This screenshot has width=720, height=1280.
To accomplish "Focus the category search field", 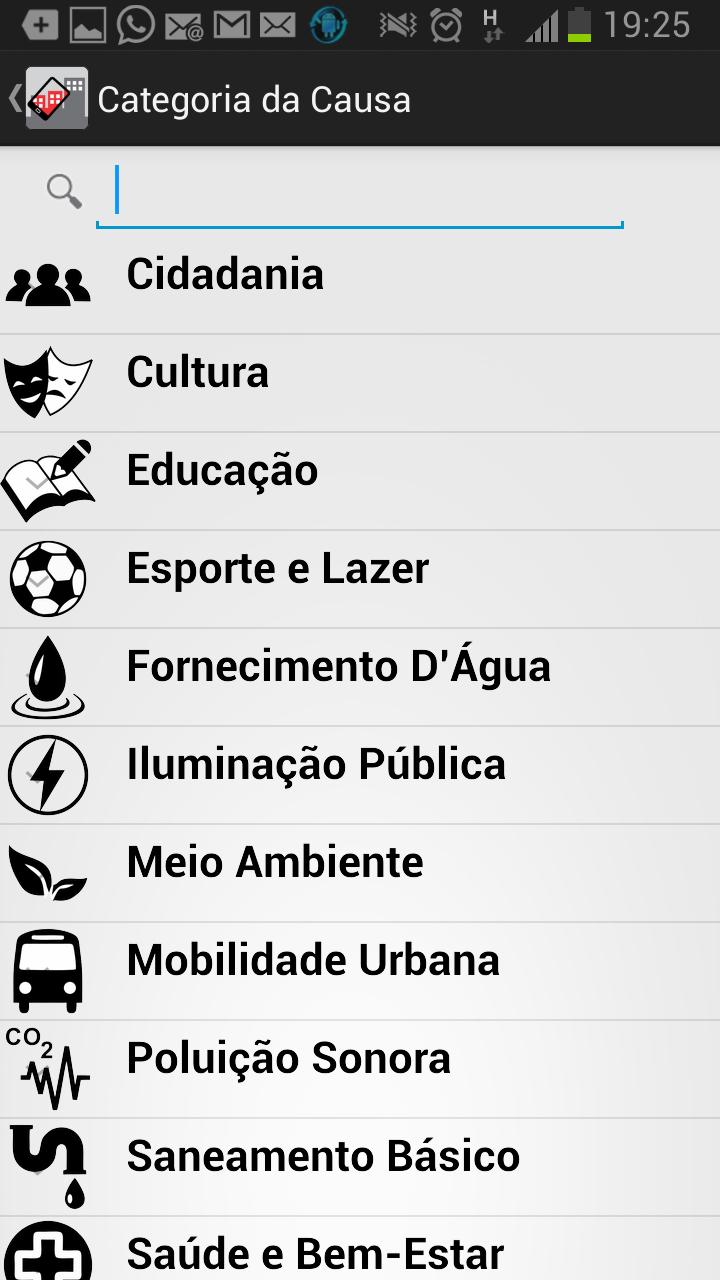I will click(x=360, y=192).
